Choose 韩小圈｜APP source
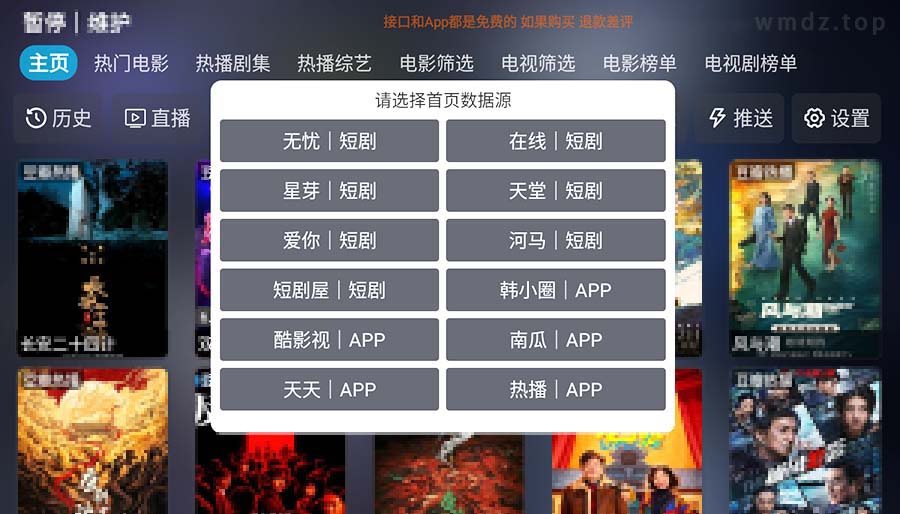Viewport: 900px width, 514px height. 555,290
